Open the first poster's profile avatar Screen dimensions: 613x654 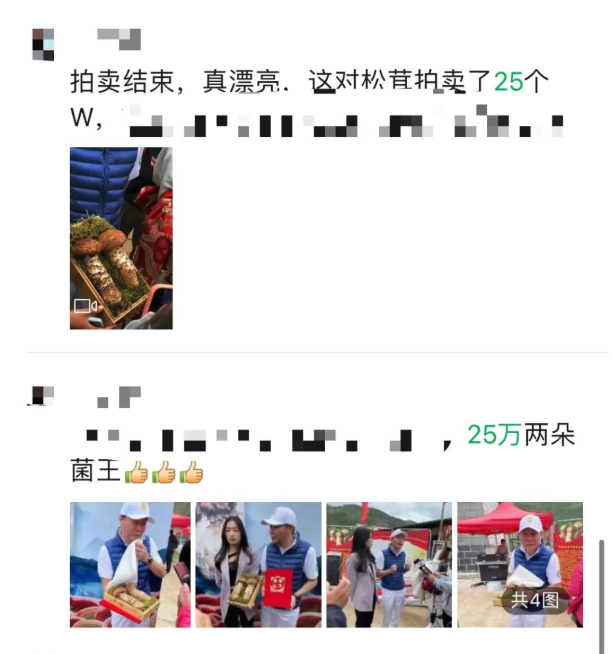(x=42, y=43)
